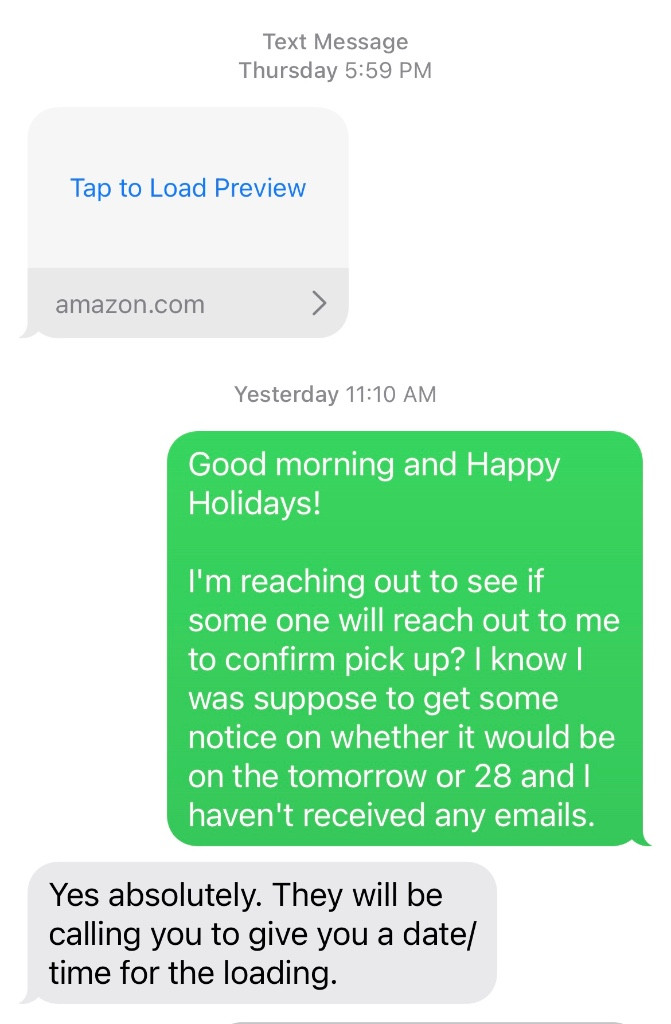The image size is (671, 1024).
Task: Open the amazon.com link chevron
Action: (x=319, y=303)
